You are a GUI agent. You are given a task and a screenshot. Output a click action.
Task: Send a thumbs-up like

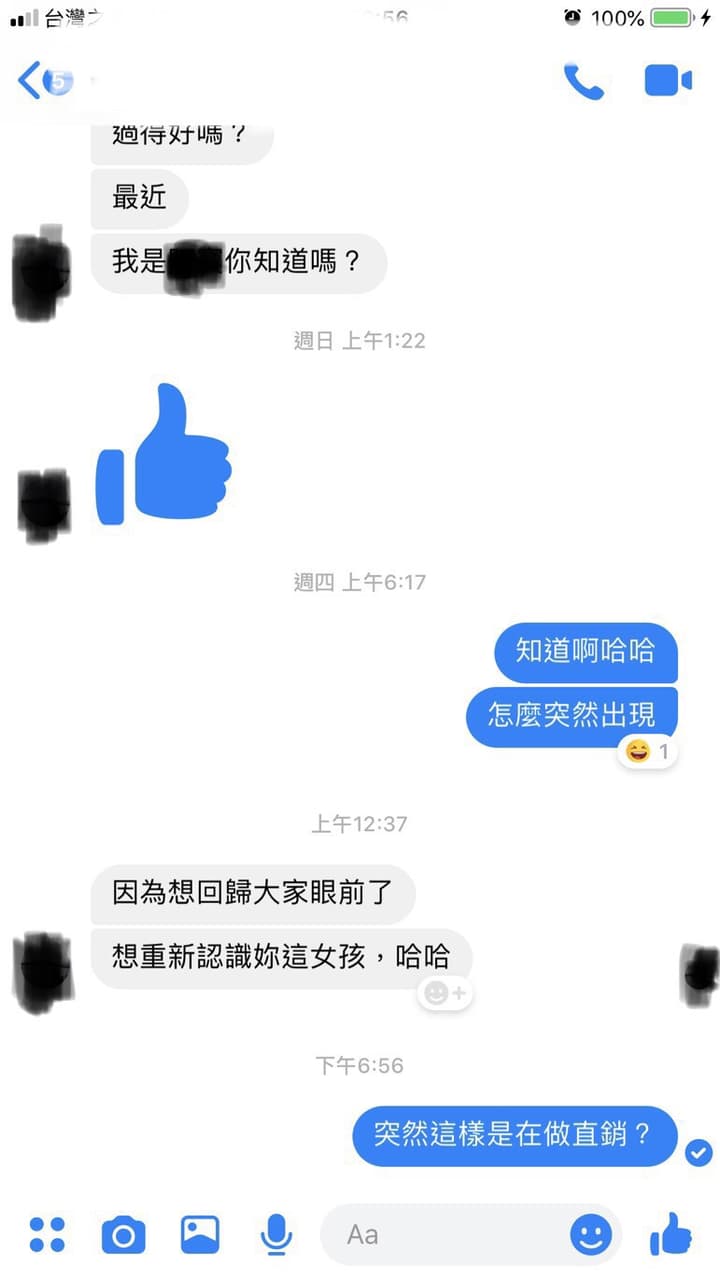point(671,1235)
